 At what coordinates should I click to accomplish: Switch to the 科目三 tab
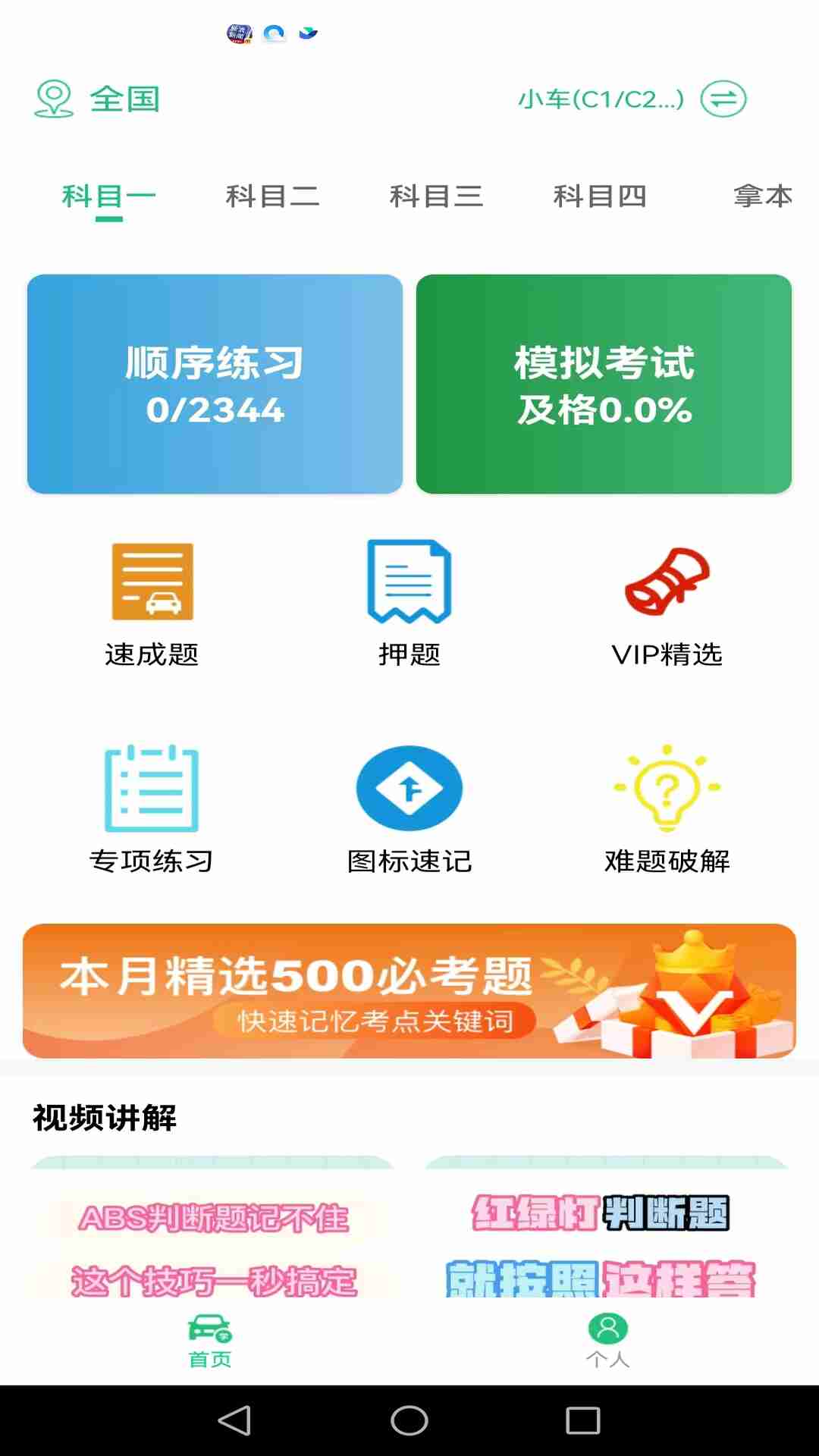pyautogui.click(x=436, y=196)
